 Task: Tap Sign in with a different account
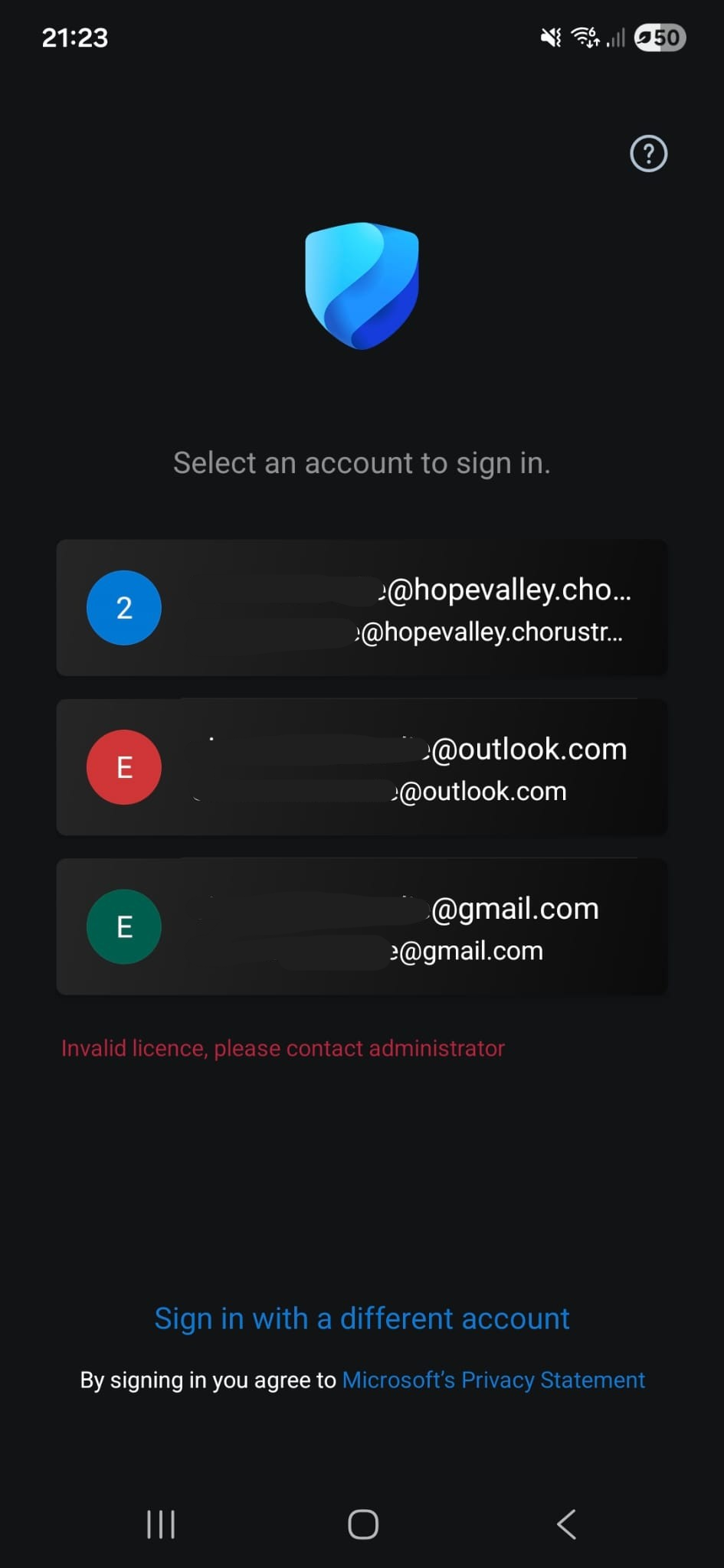coord(362,1319)
